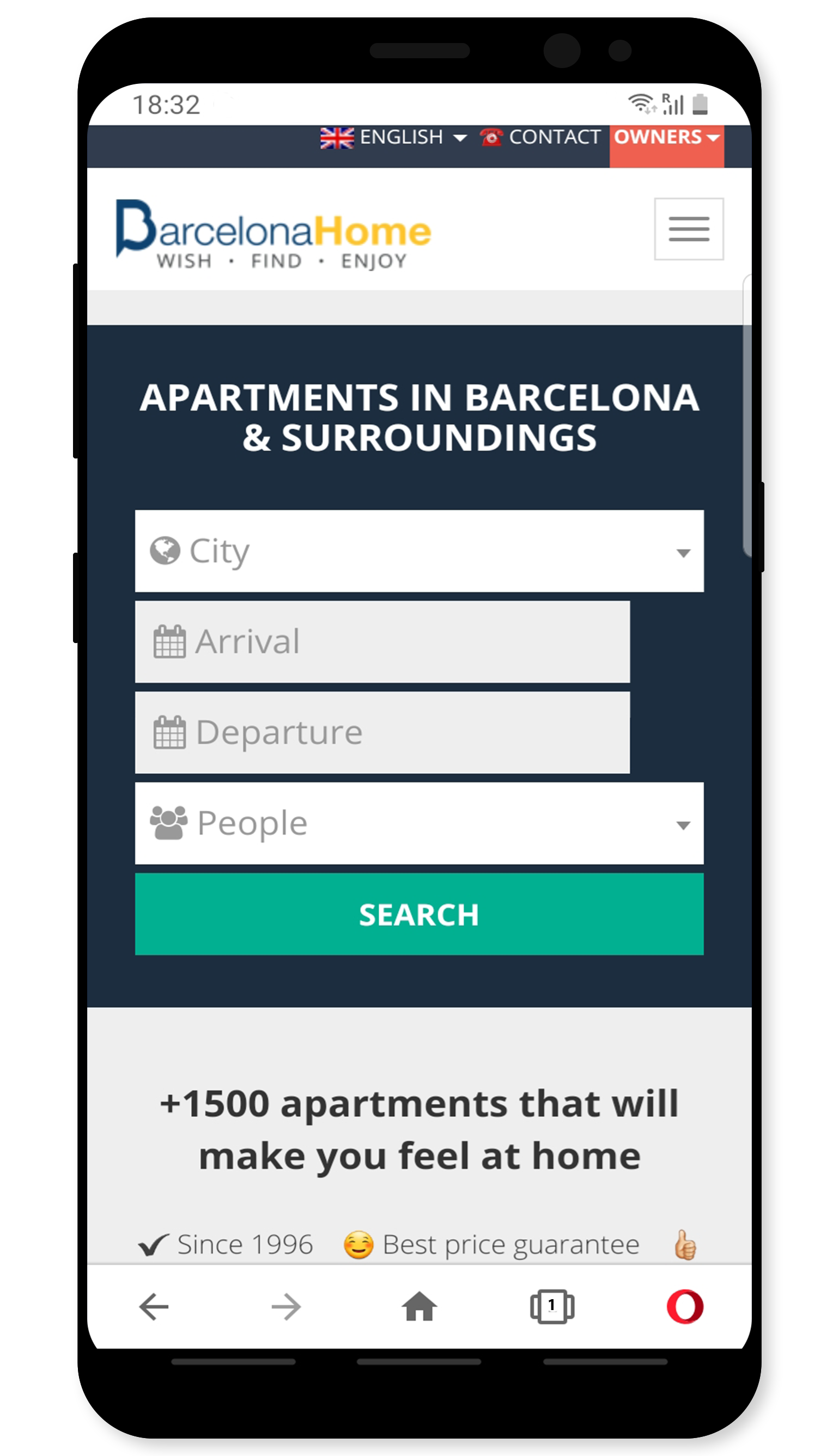Tap the green Search button
This screenshot has height=1456, width=839.
coord(419,914)
